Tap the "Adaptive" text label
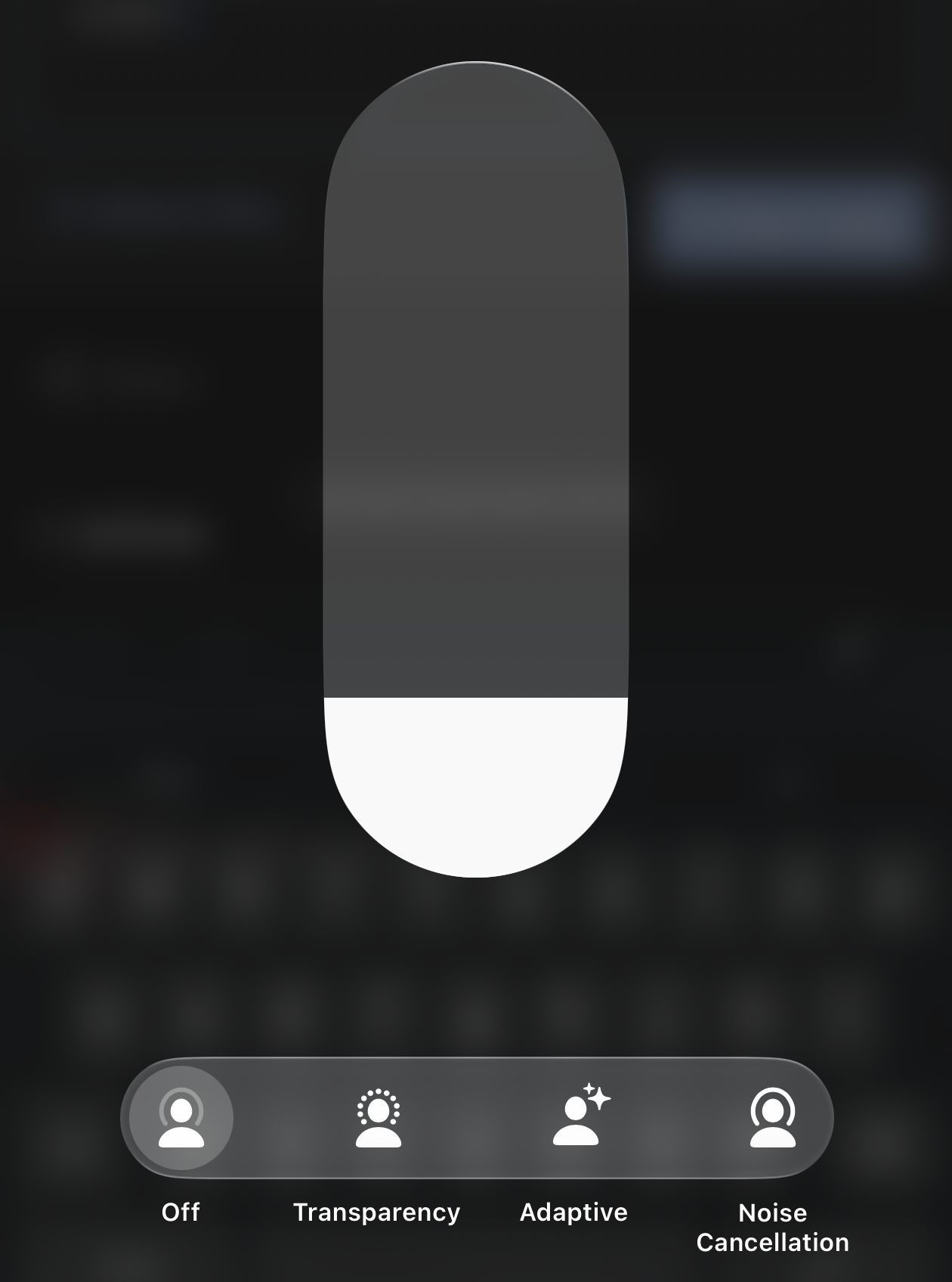The image size is (952, 1282). point(574,1212)
